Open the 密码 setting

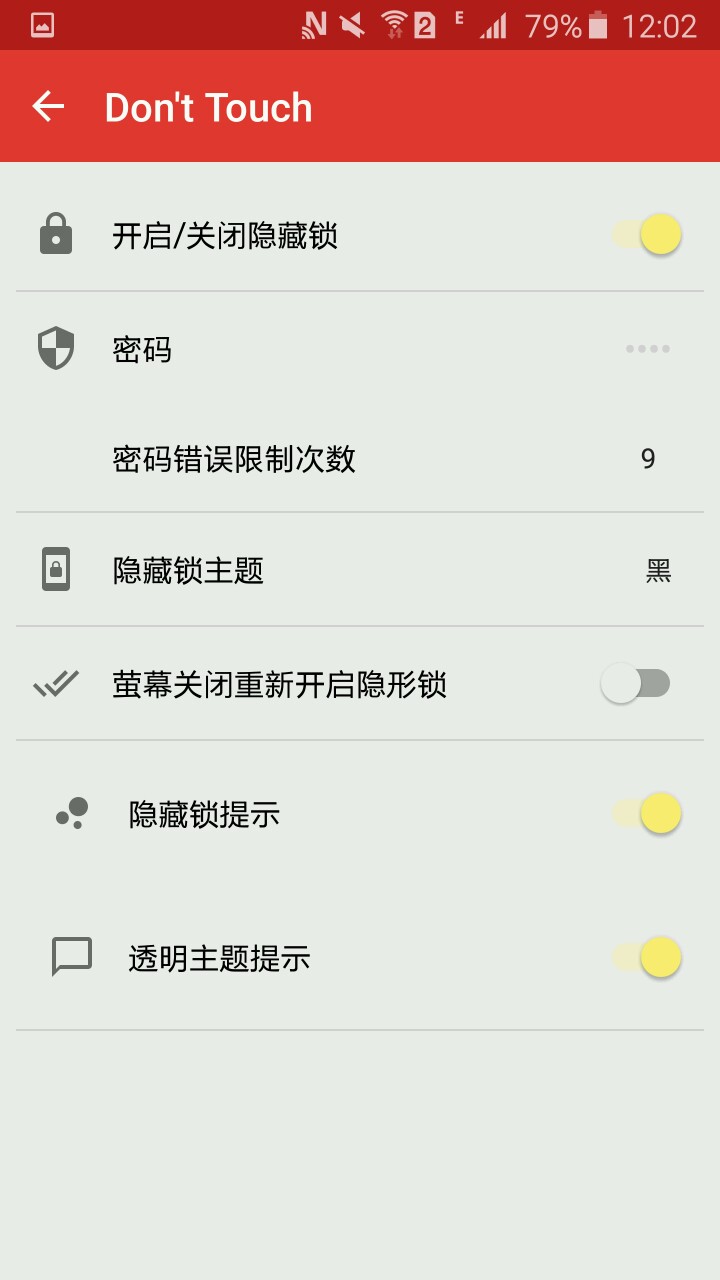(360, 350)
